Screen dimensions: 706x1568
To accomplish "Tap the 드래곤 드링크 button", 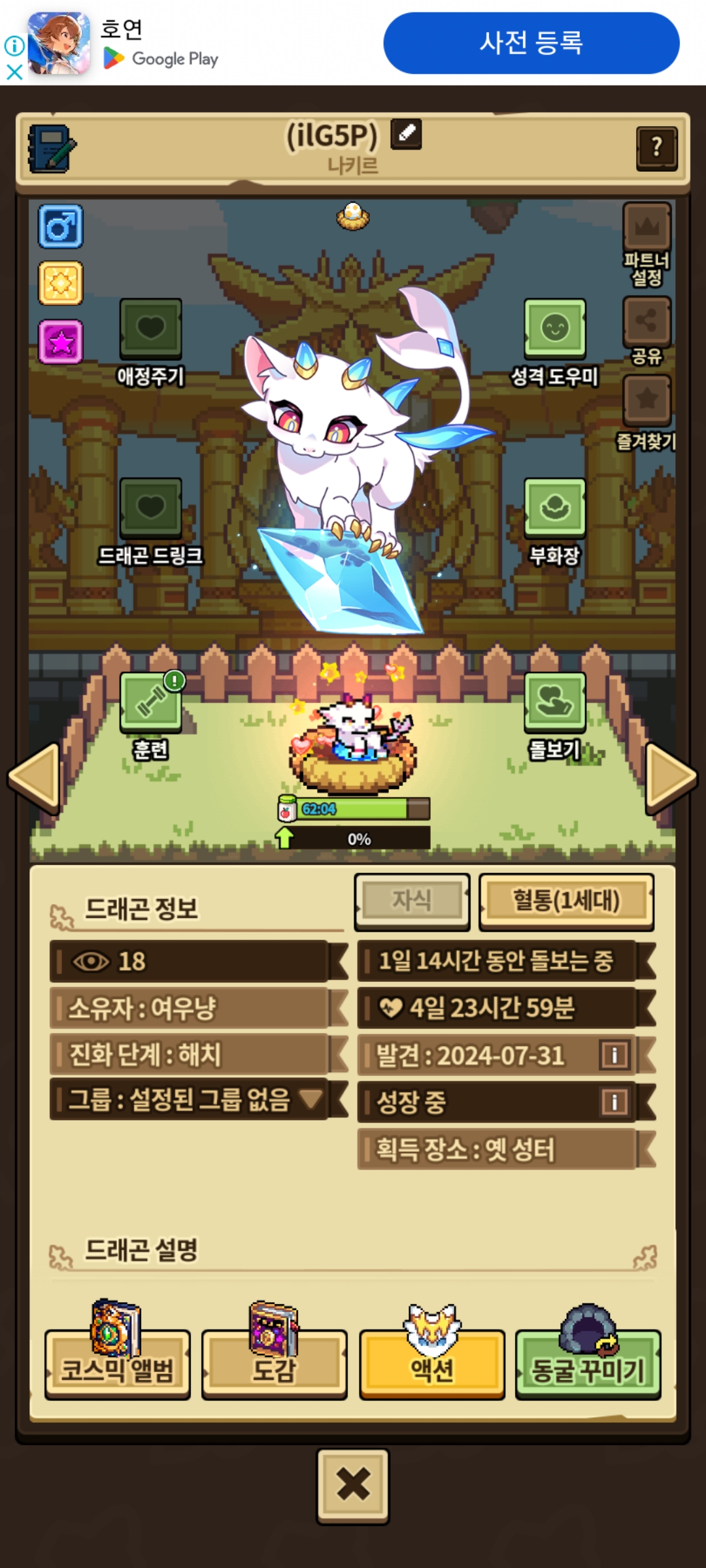I will click(x=150, y=508).
